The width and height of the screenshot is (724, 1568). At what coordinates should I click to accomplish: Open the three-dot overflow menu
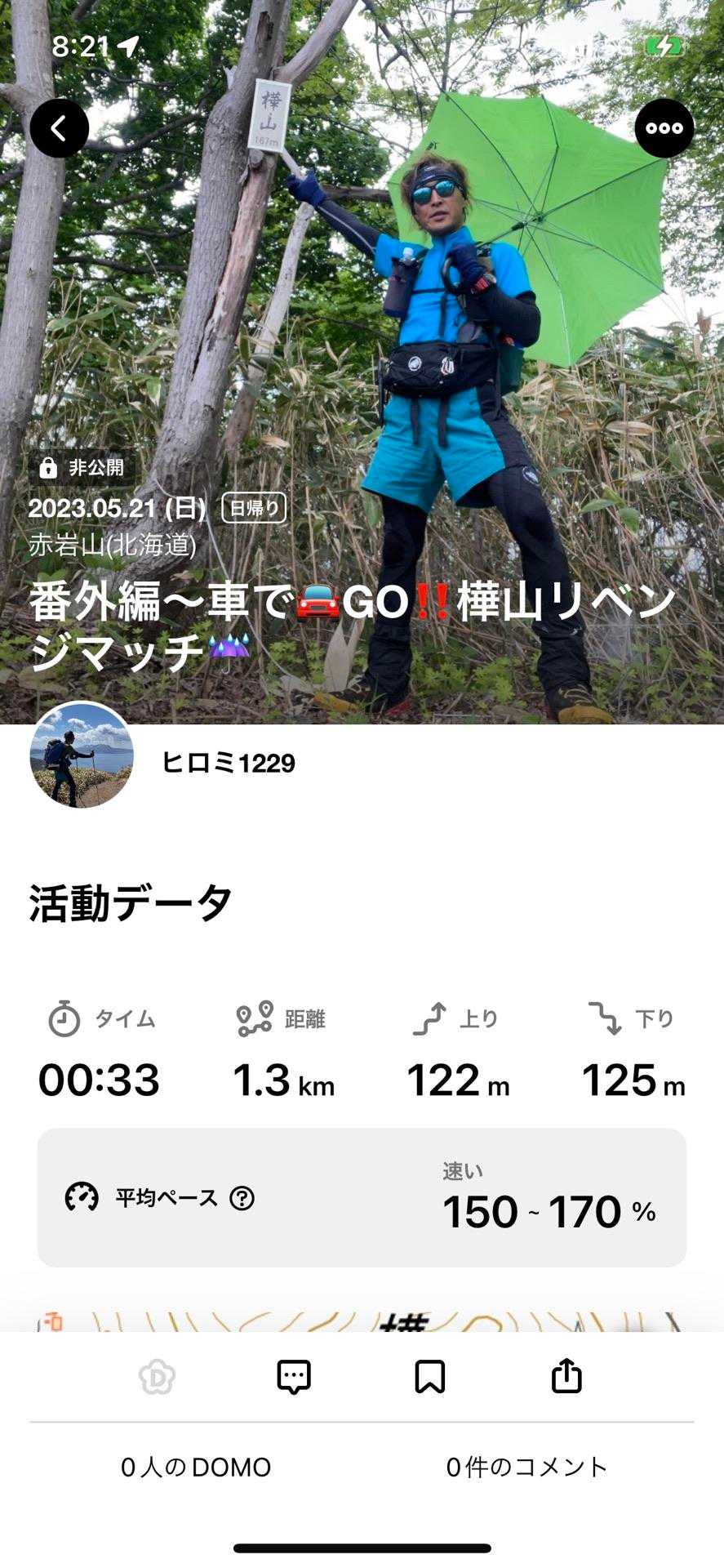pos(664,128)
